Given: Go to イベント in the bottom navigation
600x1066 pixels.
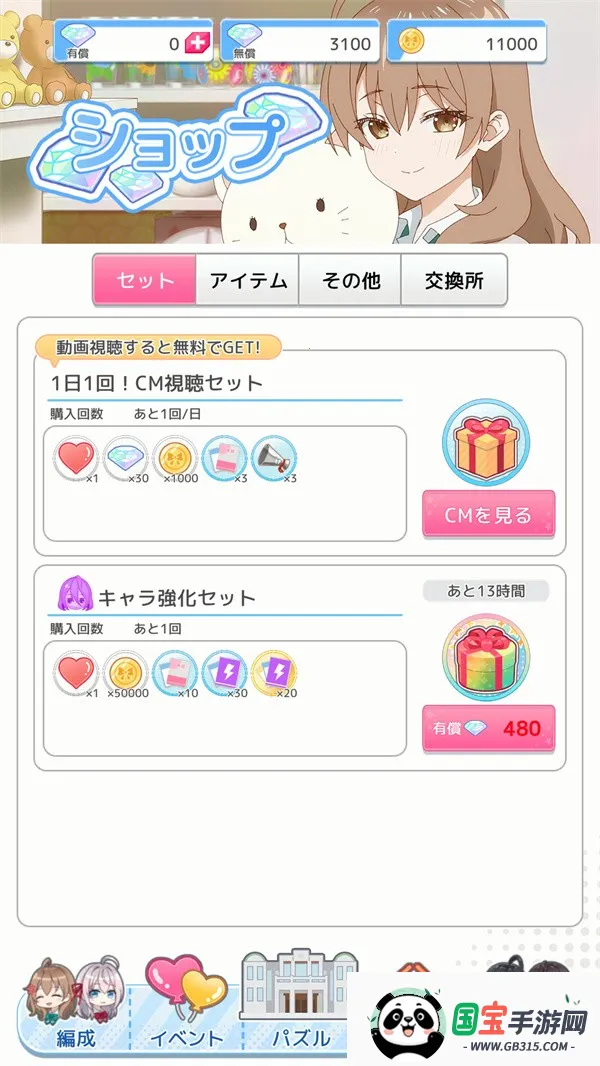Looking at the screenshot, I should pyautogui.click(x=186, y=1010).
